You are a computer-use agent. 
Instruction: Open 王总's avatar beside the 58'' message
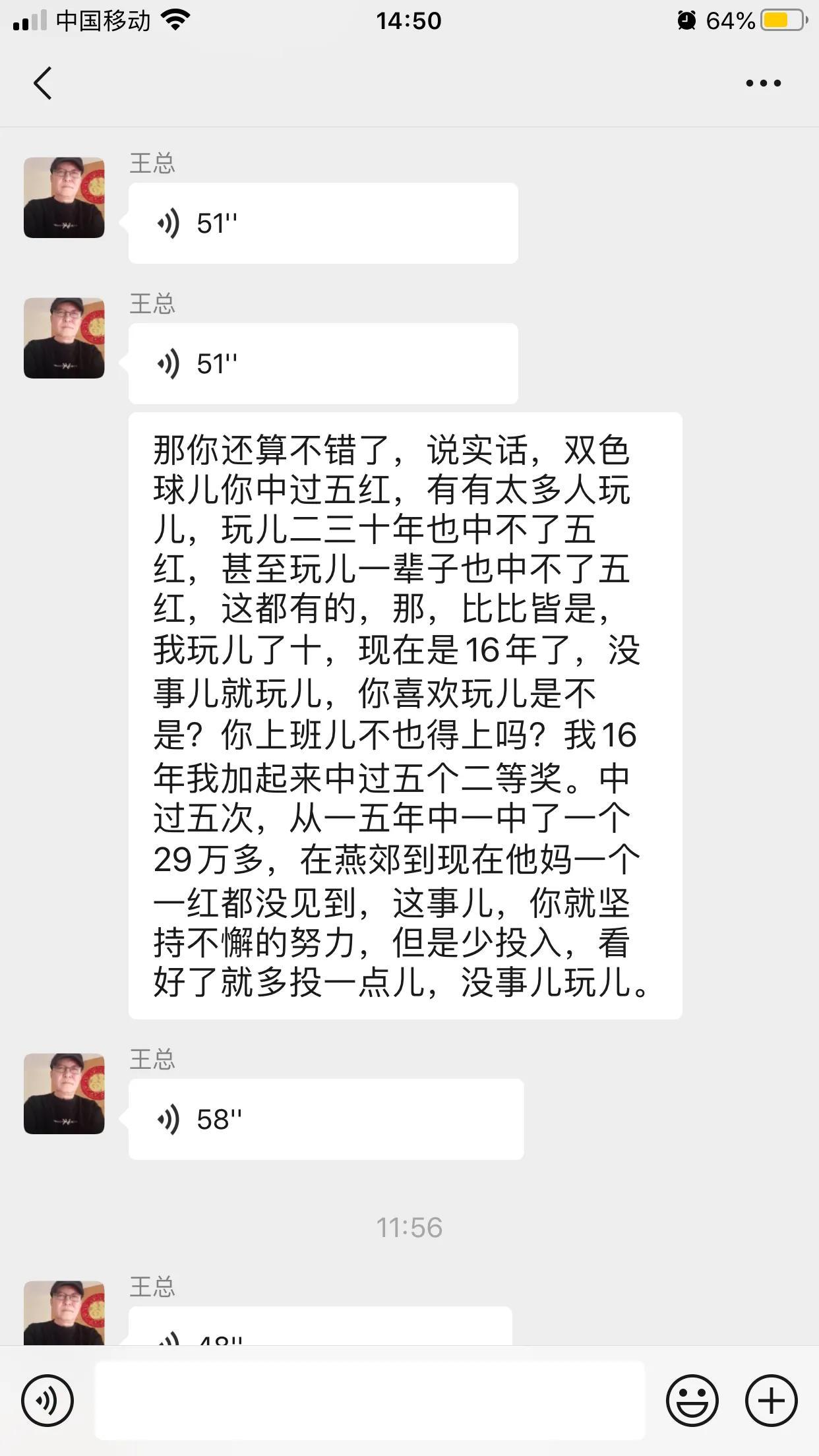(x=64, y=1093)
